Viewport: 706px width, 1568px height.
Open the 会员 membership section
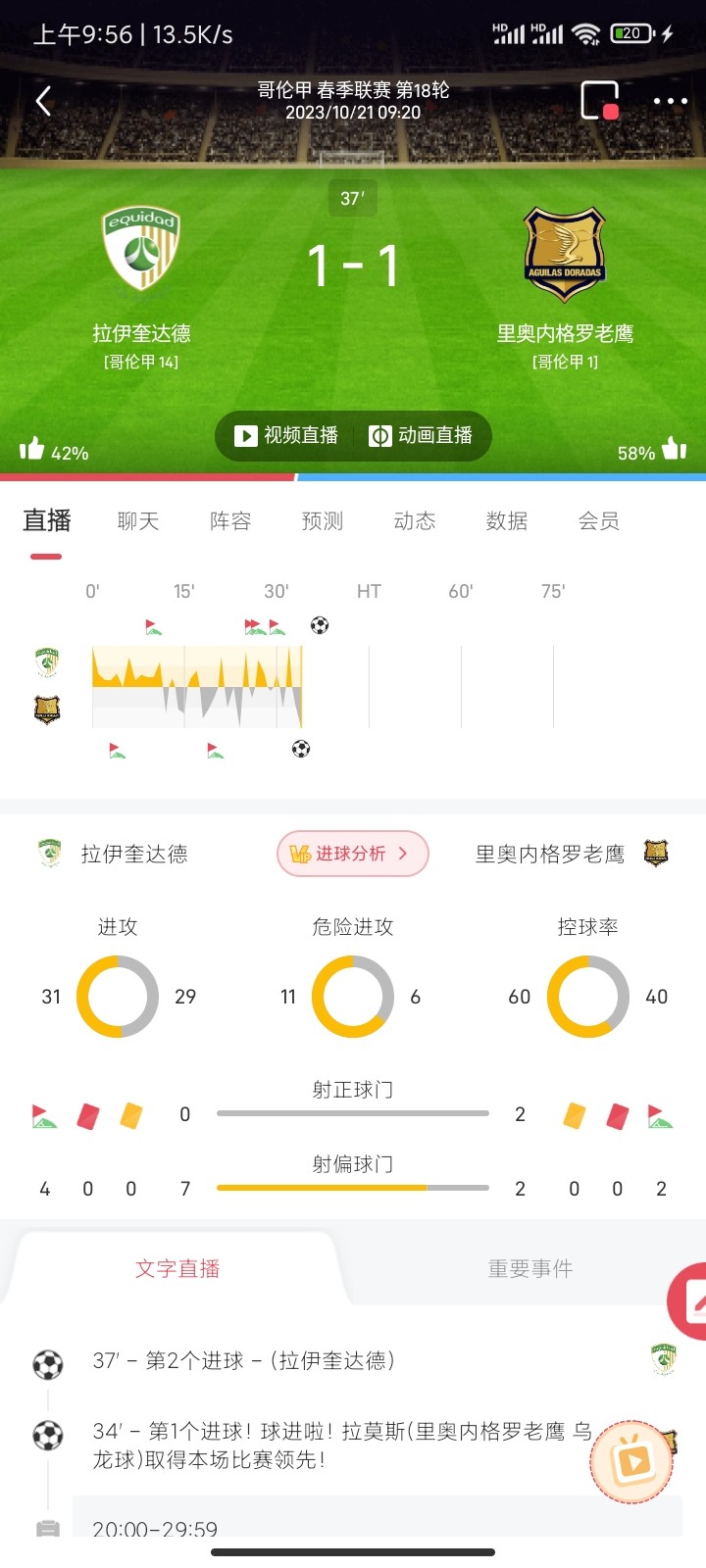click(598, 521)
